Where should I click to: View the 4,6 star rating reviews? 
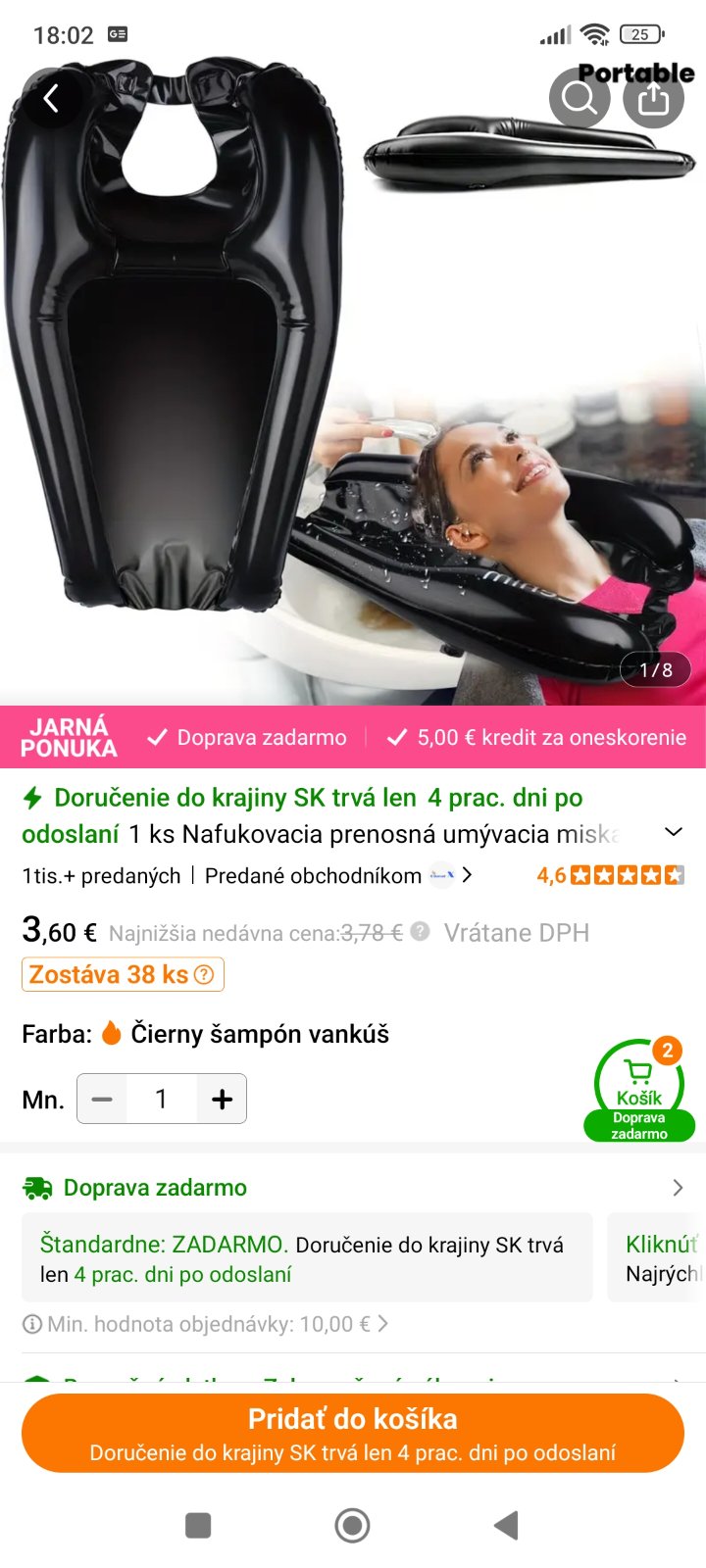(610, 875)
